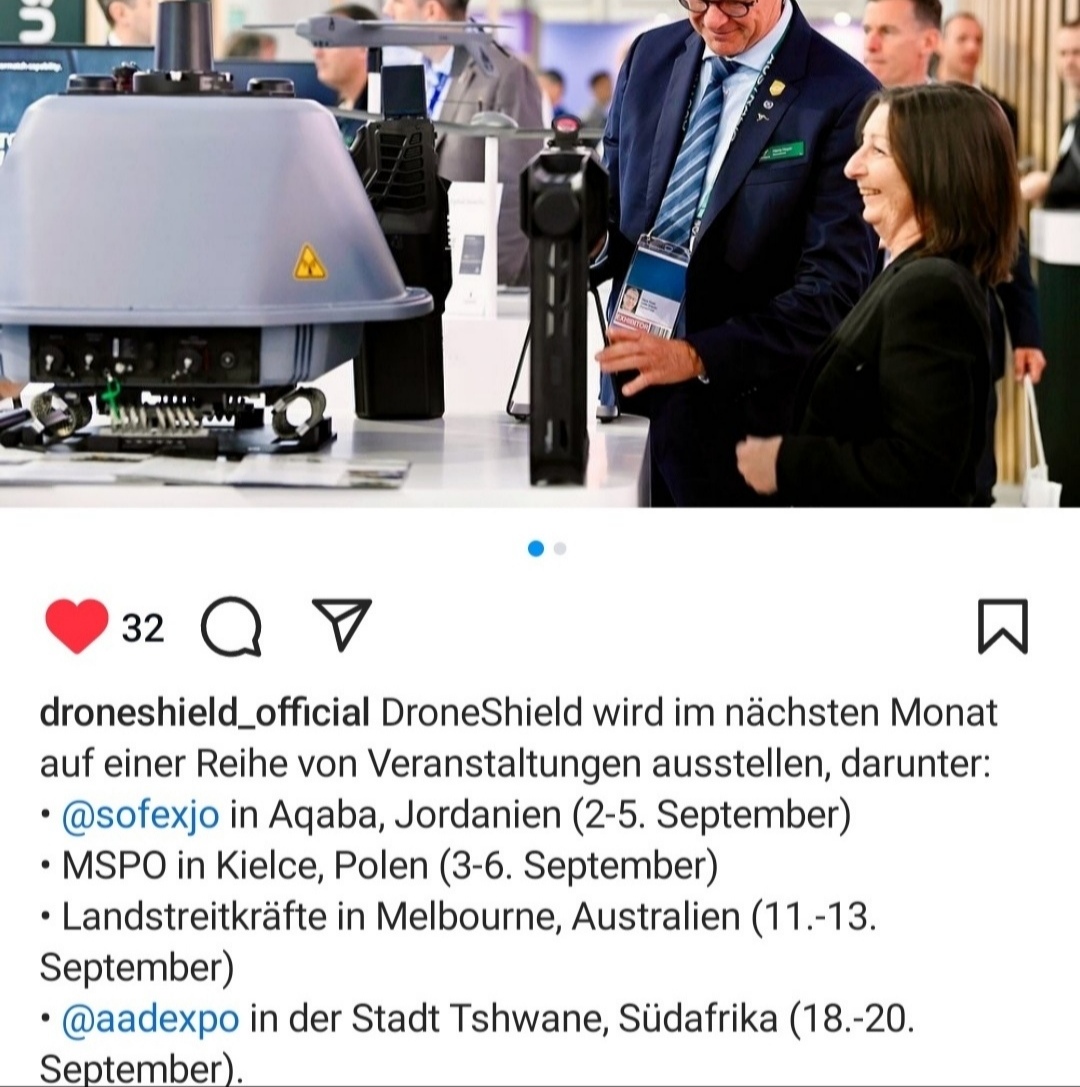
Task: Open the @sofexjo mention
Action: [x=140, y=815]
